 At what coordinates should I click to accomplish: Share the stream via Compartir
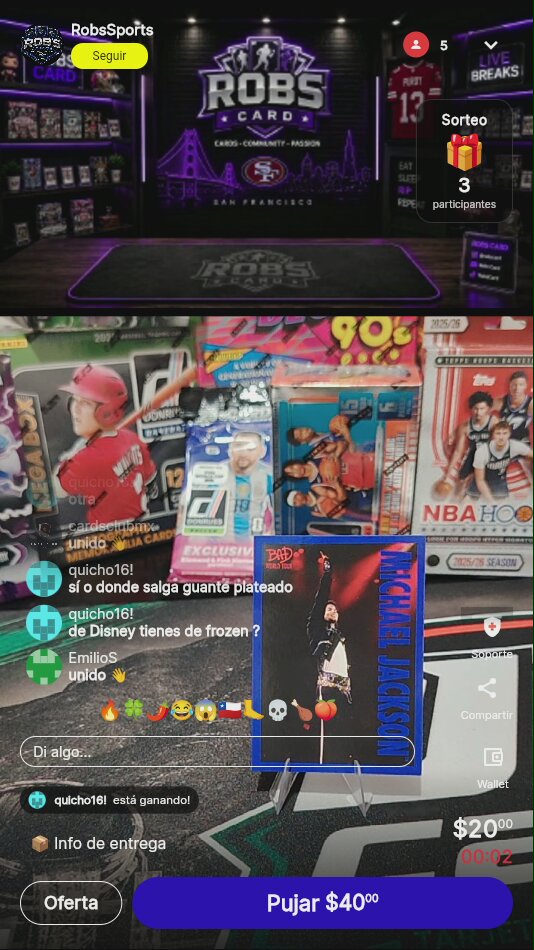(486, 699)
